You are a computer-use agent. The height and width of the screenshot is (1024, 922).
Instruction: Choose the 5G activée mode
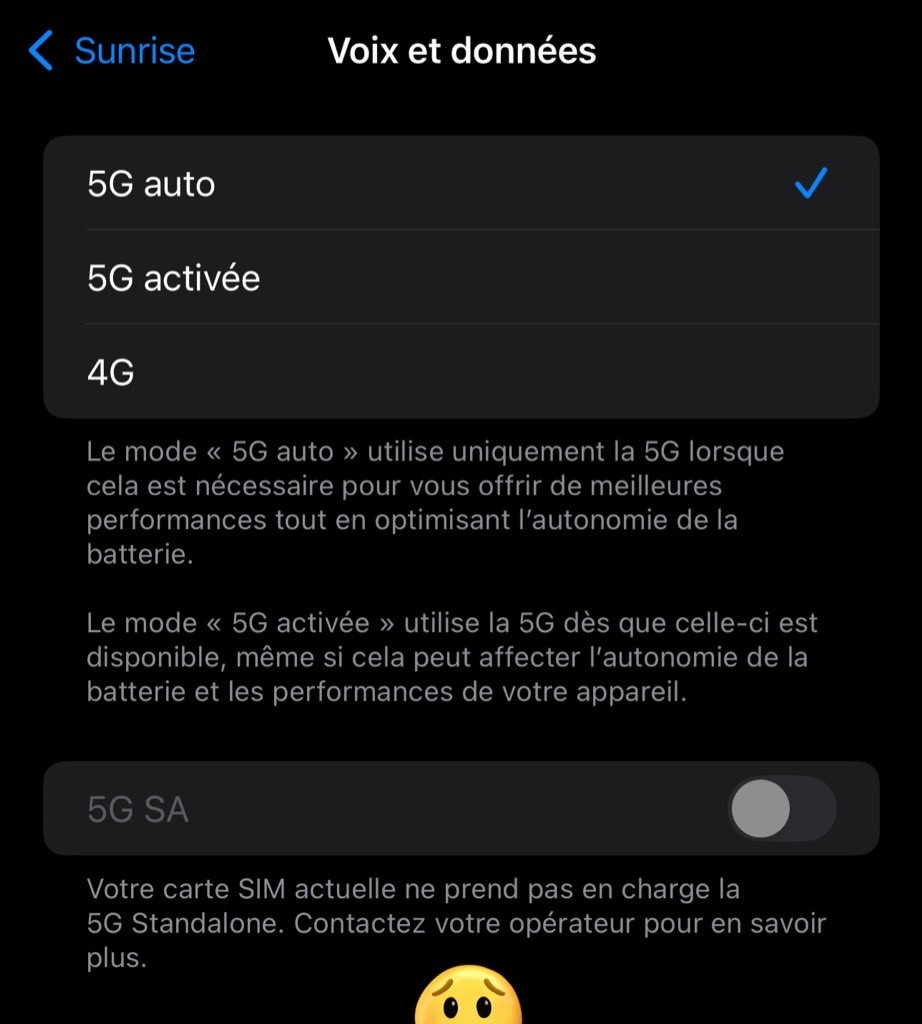pos(460,277)
